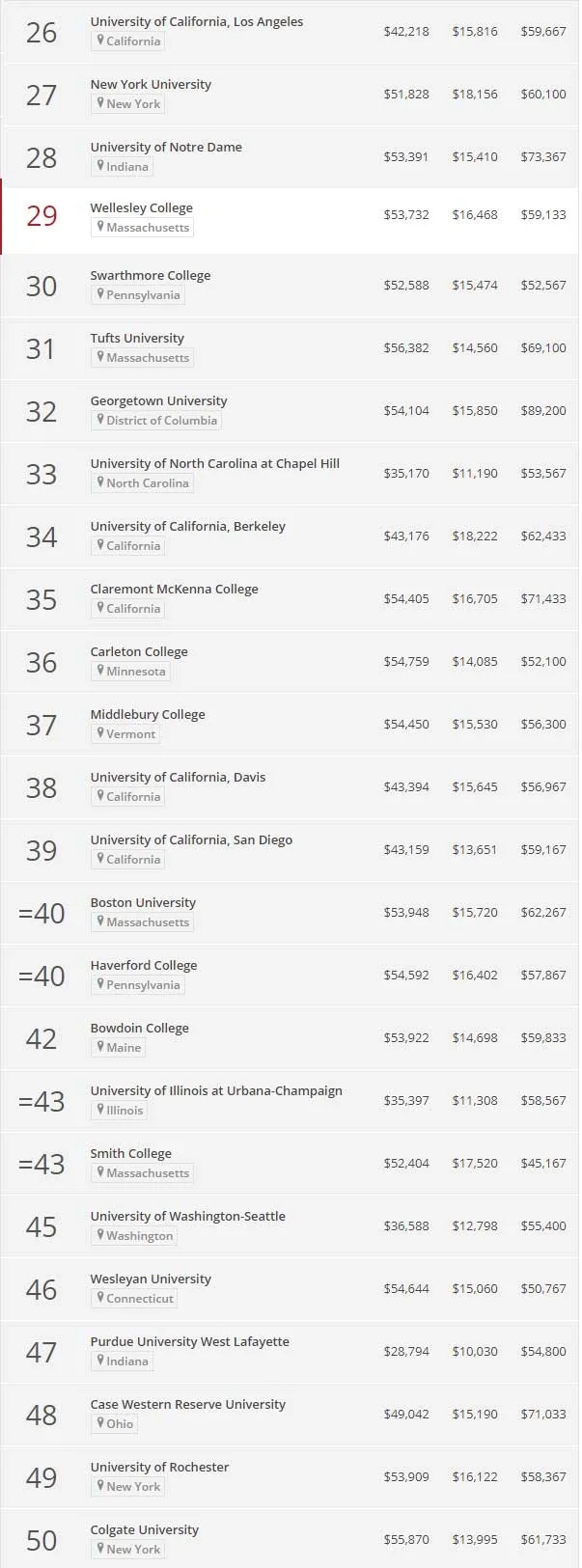This screenshot has width=582, height=1568.
Task: View Boston University profile
Action: click(x=143, y=902)
